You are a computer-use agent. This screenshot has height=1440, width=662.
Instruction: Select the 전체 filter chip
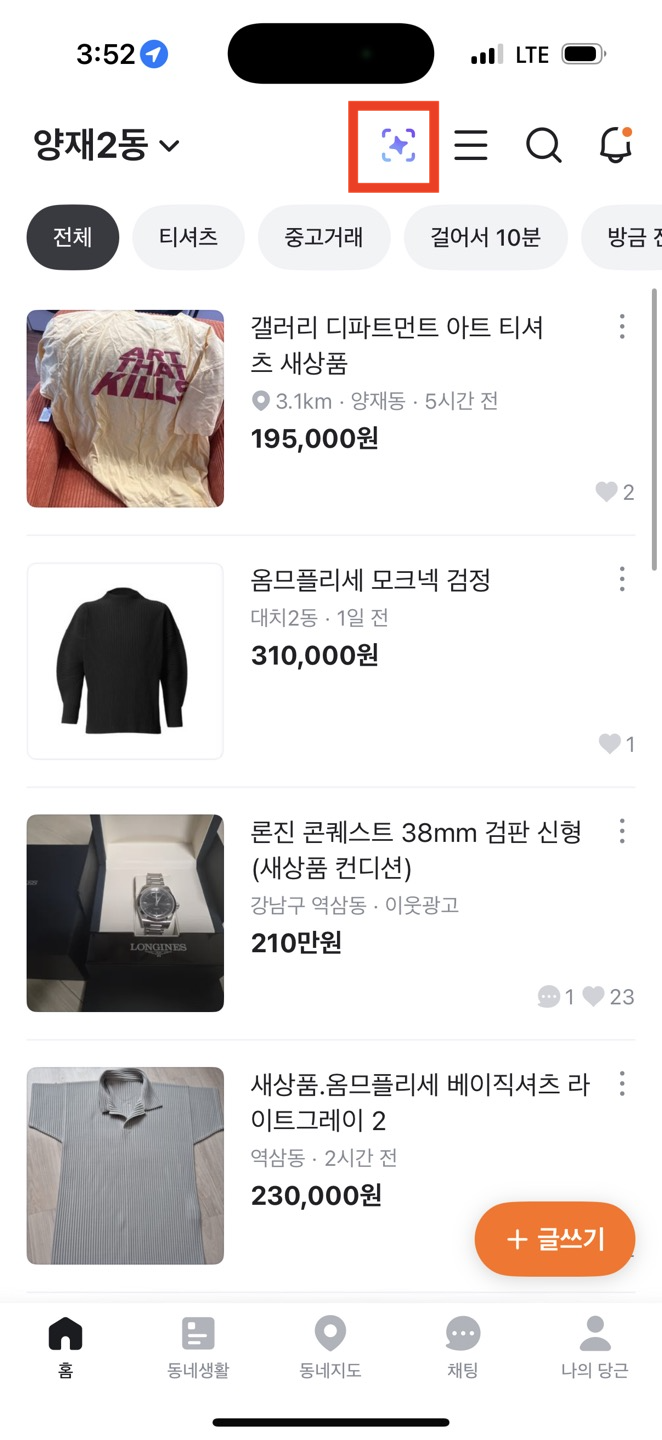[x=73, y=238]
